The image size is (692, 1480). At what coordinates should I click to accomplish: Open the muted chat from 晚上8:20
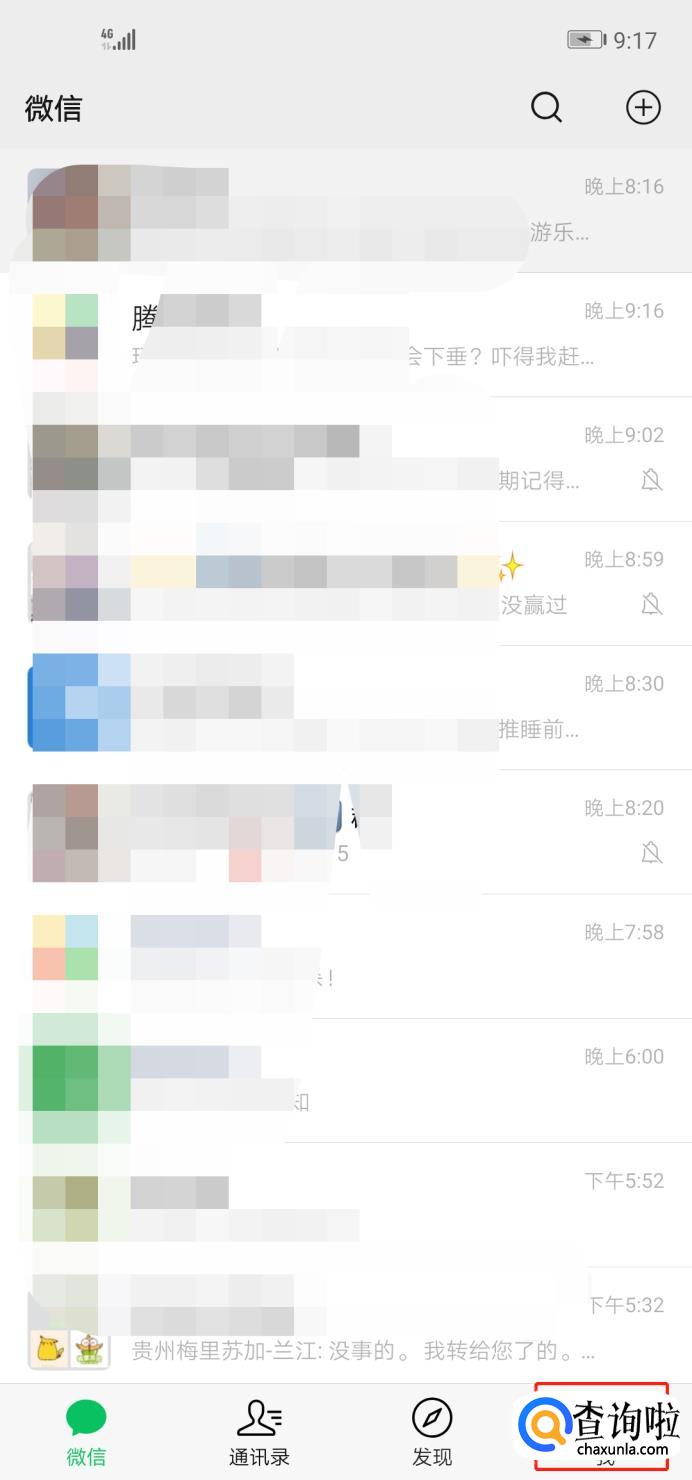pyautogui.click(x=346, y=832)
